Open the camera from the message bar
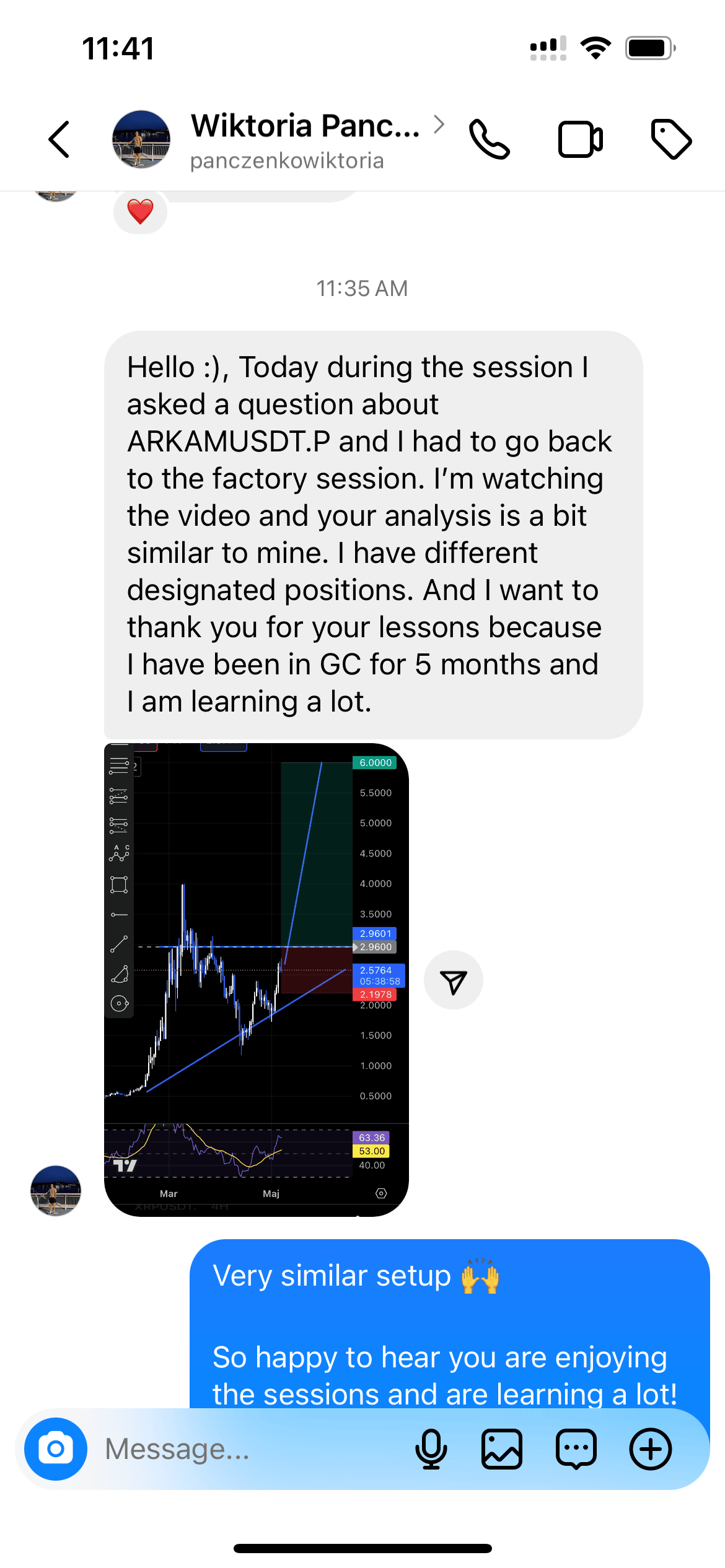This screenshot has height=1568, width=725. pyautogui.click(x=56, y=1448)
